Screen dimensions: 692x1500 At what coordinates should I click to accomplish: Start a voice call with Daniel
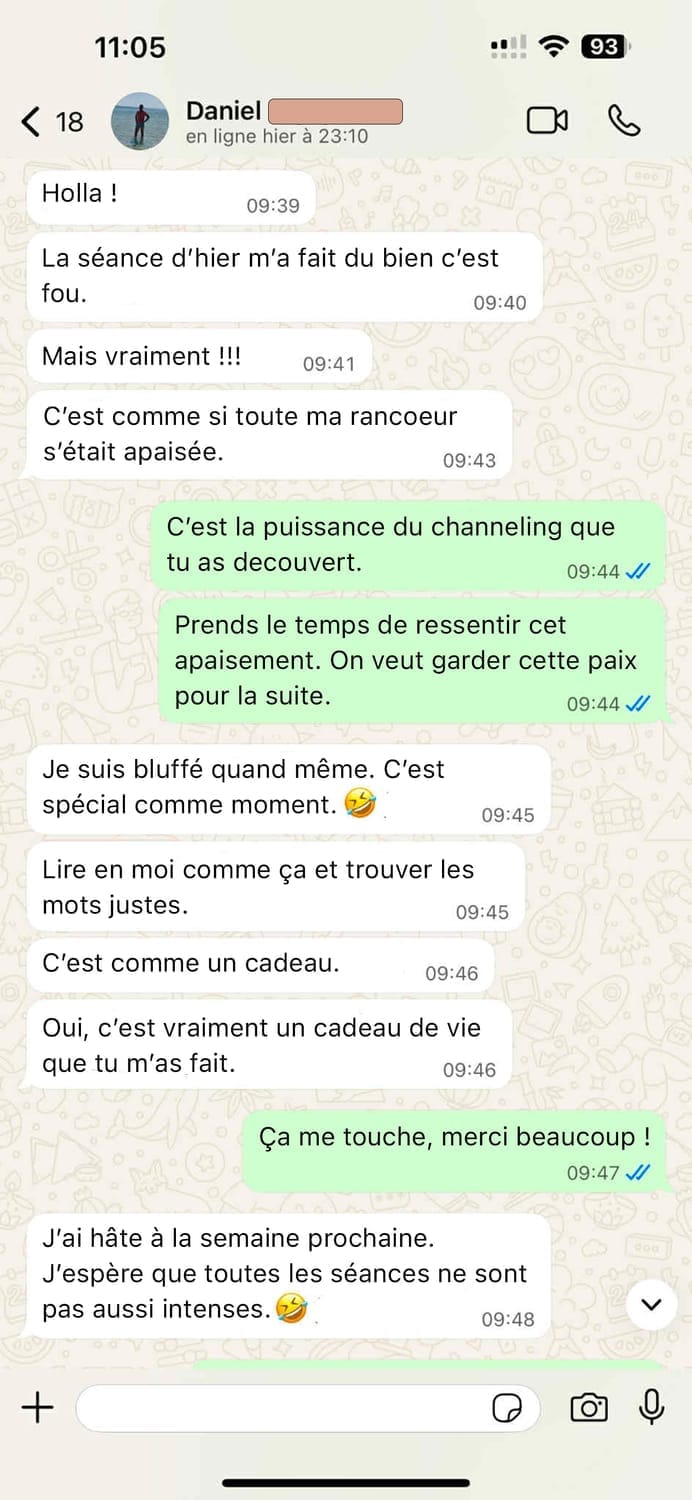(x=624, y=121)
